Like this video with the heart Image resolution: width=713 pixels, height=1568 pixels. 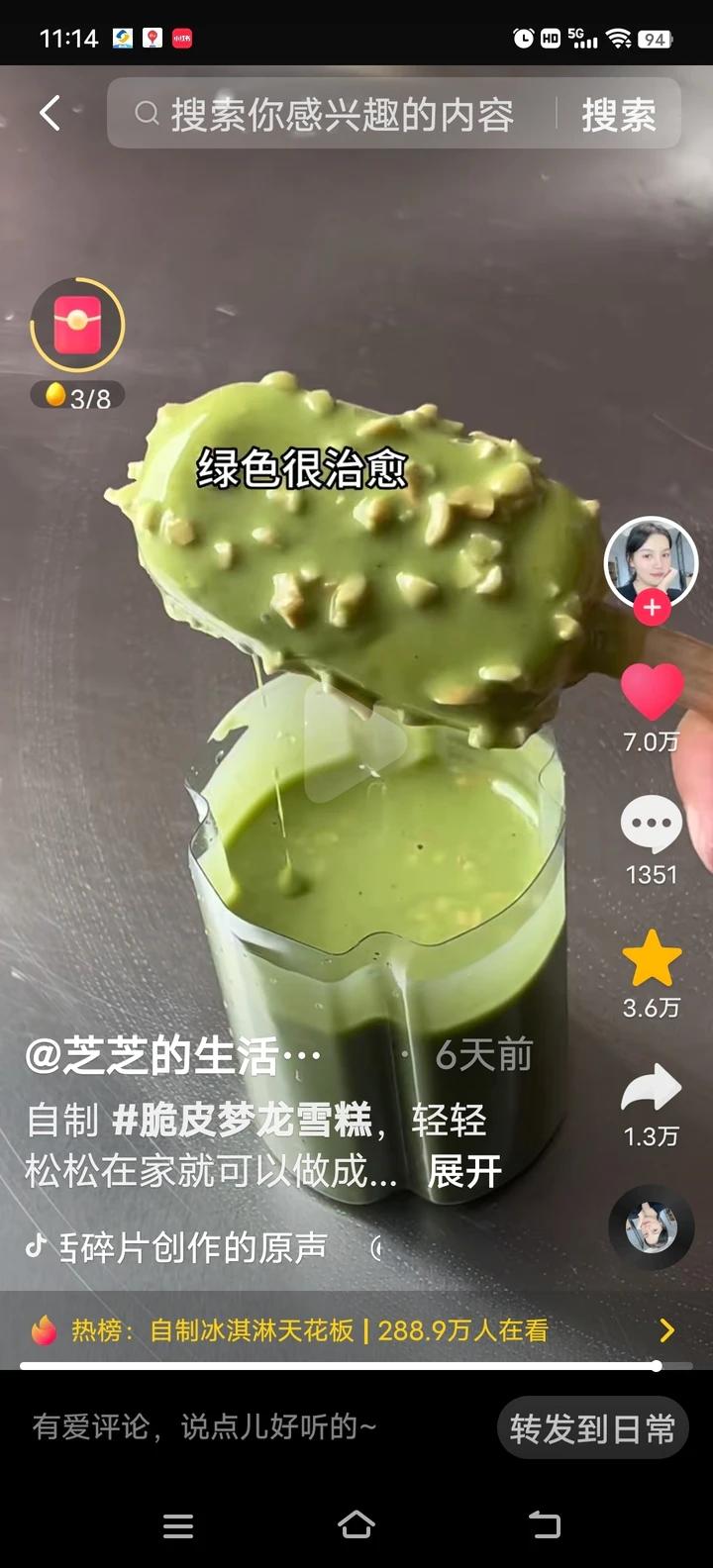tap(651, 692)
